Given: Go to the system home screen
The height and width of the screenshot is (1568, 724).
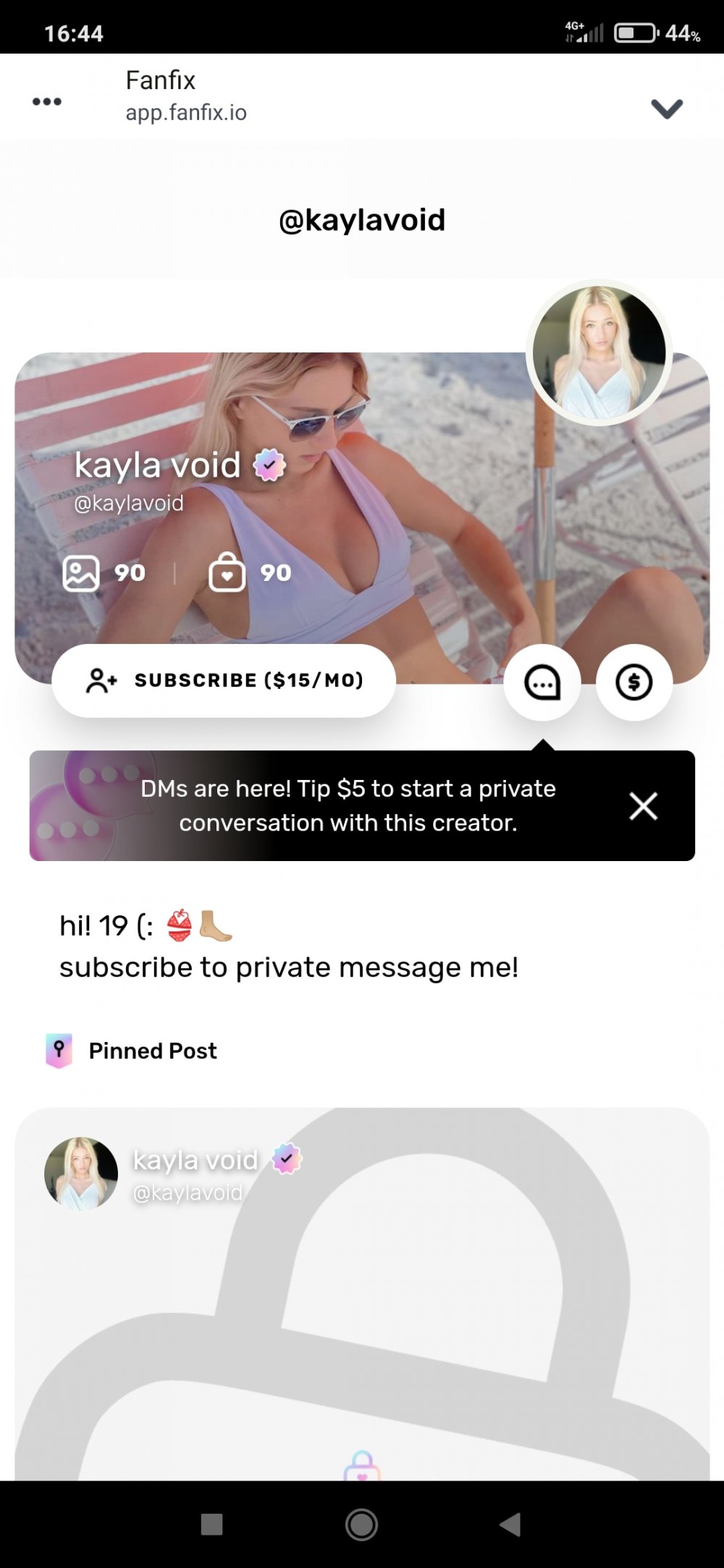Looking at the screenshot, I should click(361, 1525).
